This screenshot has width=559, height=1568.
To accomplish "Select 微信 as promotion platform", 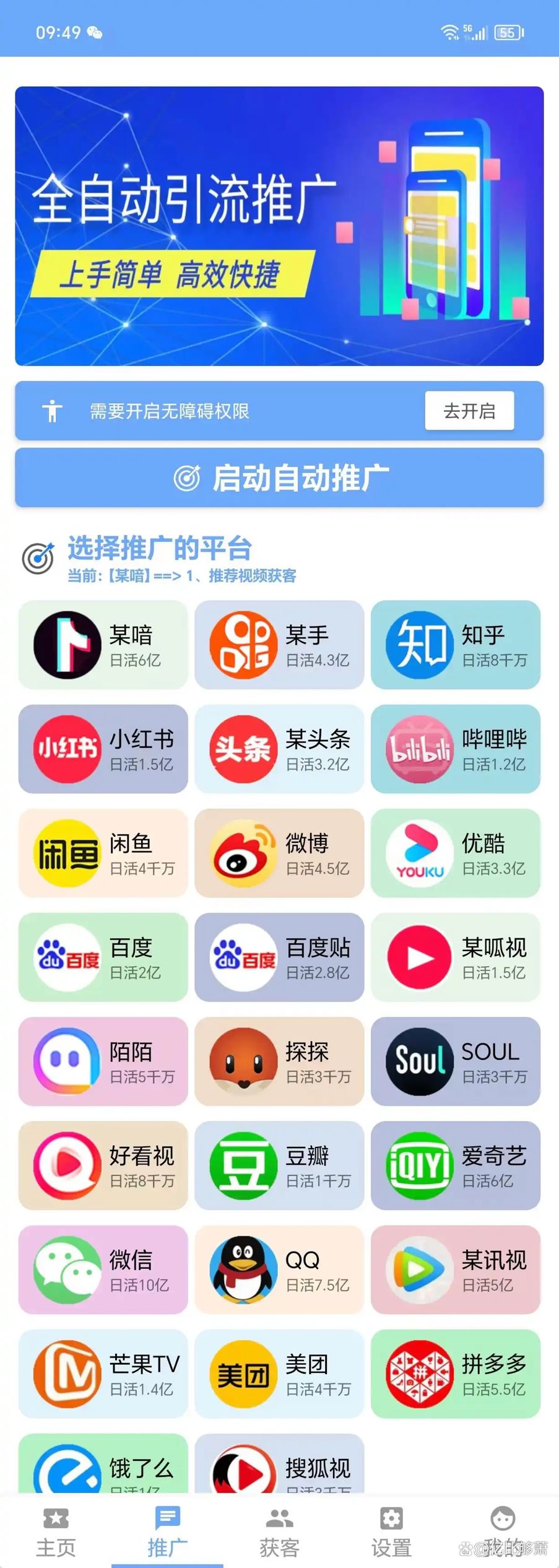I will (103, 1270).
